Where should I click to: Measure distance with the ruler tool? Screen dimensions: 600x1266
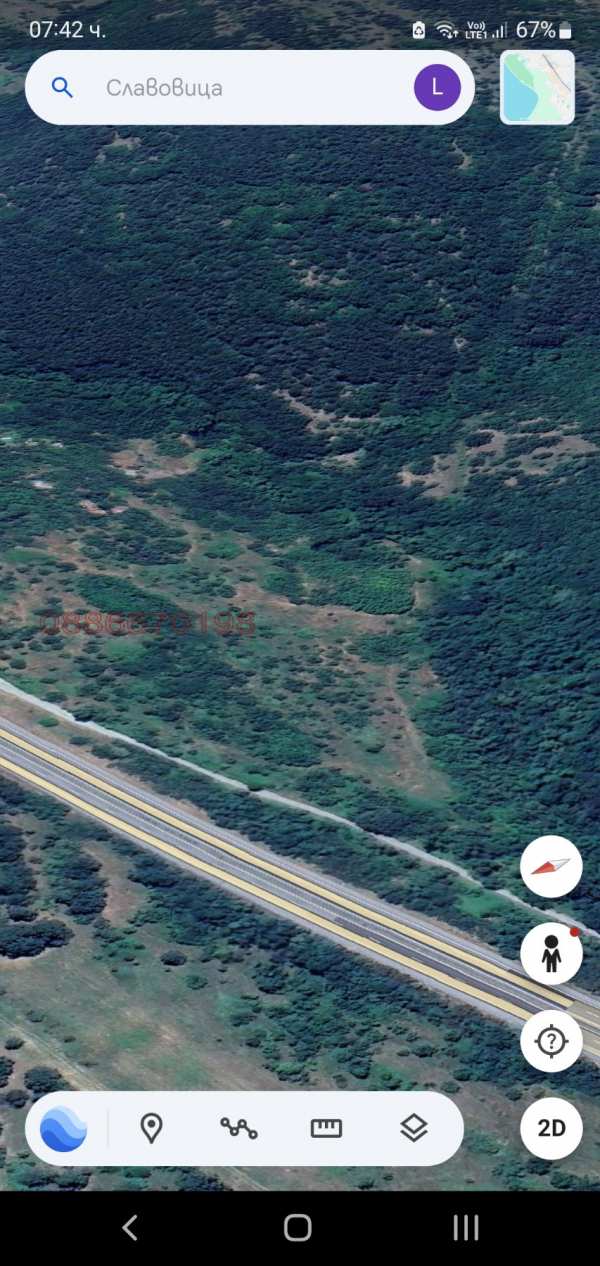326,1129
